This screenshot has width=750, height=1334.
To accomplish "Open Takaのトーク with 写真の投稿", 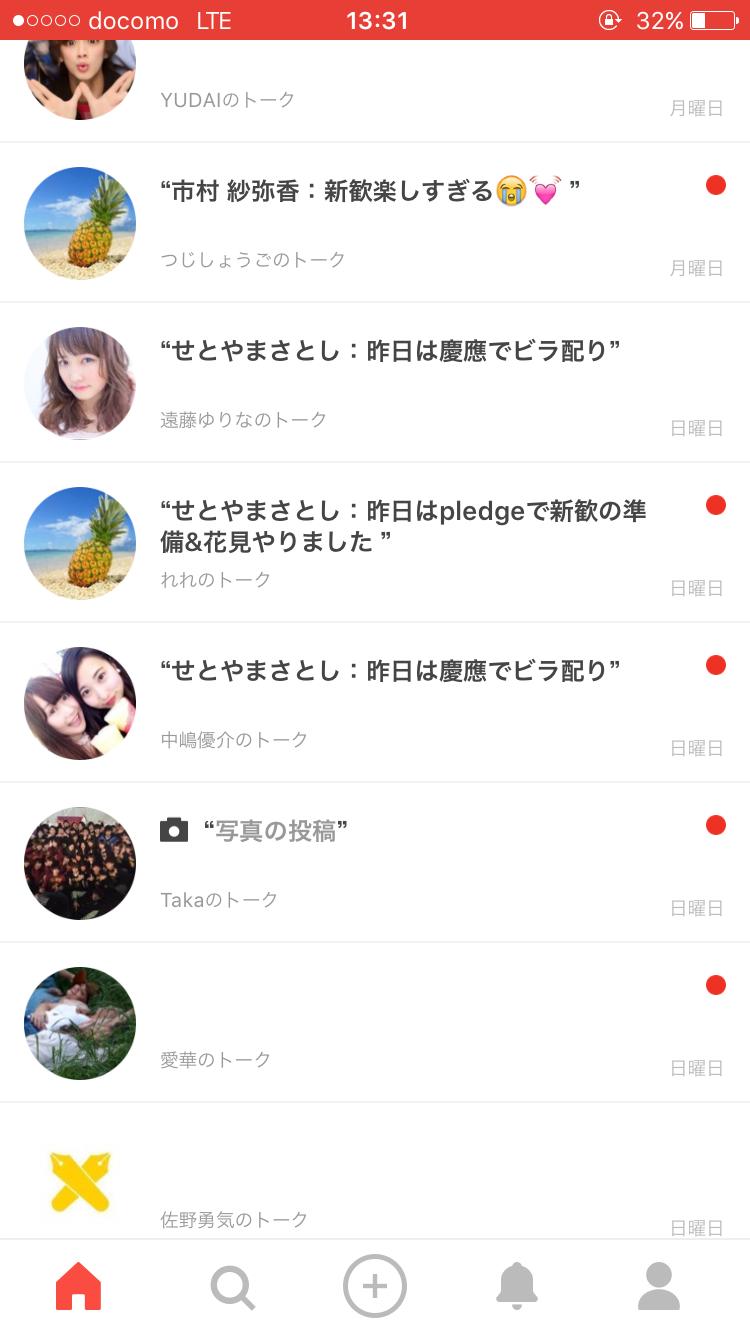I will coord(375,863).
